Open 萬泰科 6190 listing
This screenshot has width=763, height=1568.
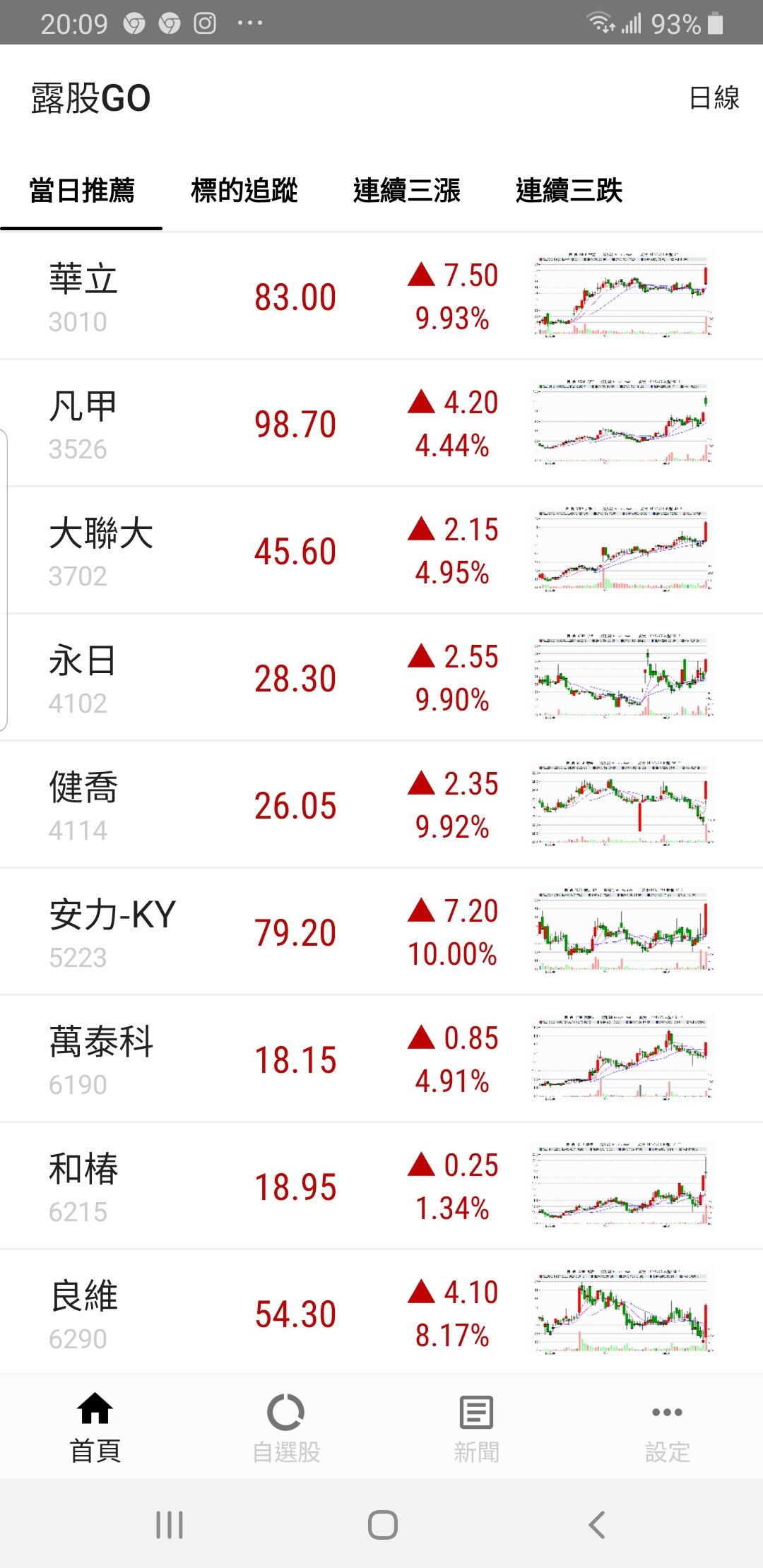tap(283, 1059)
